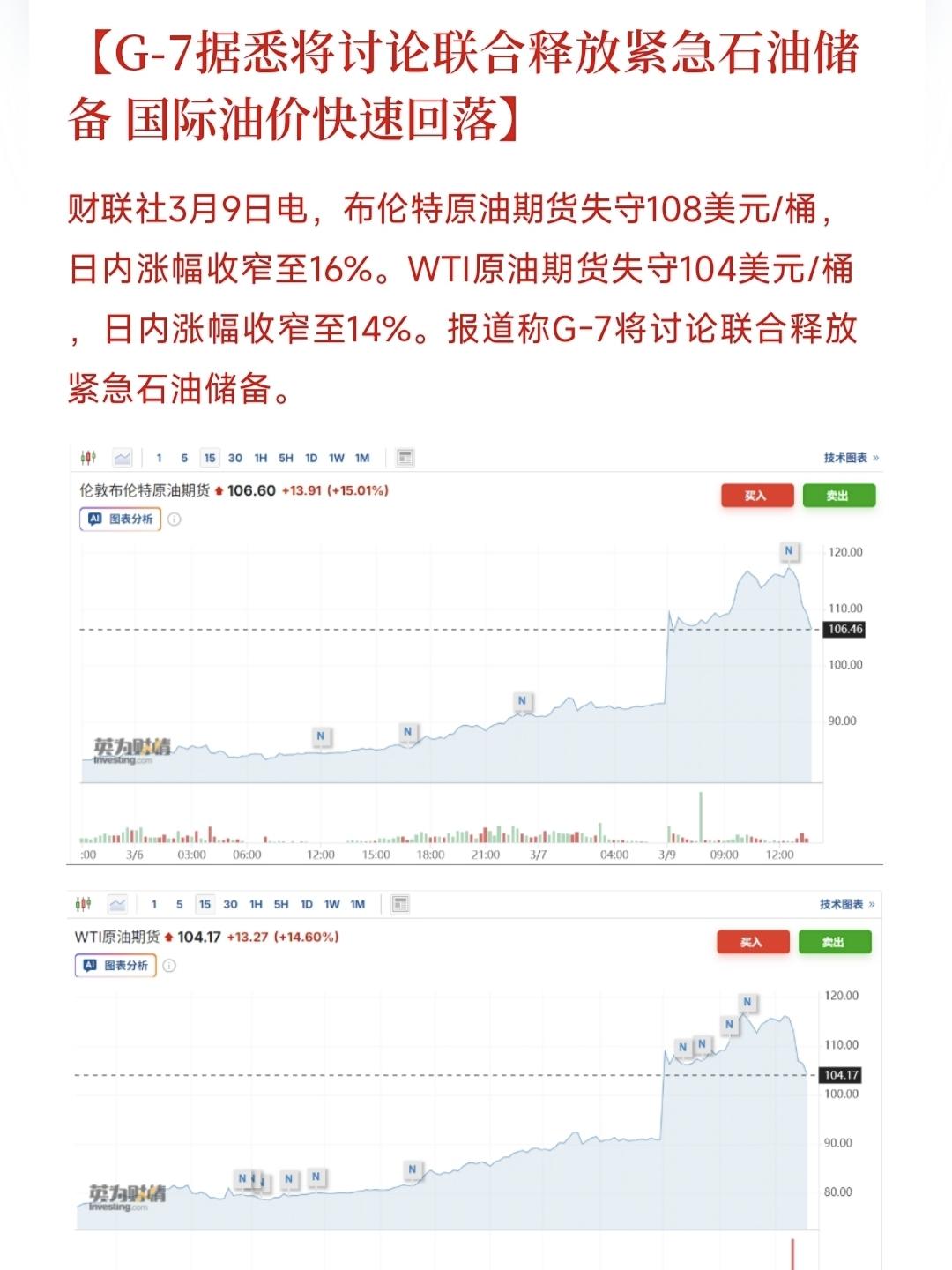Click the red 买入 button on Brent chart

[x=758, y=495]
